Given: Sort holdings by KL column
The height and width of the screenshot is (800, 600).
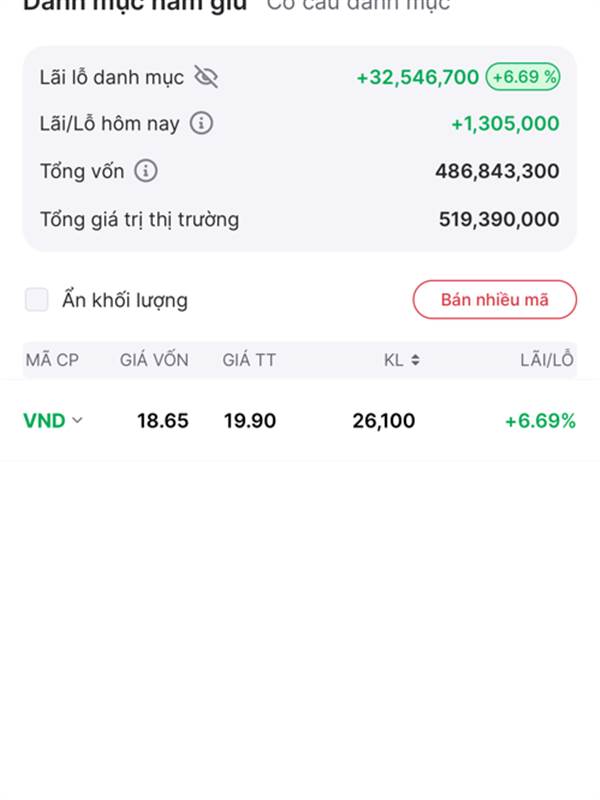Looking at the screenshot, I should (x=402, y=360).
